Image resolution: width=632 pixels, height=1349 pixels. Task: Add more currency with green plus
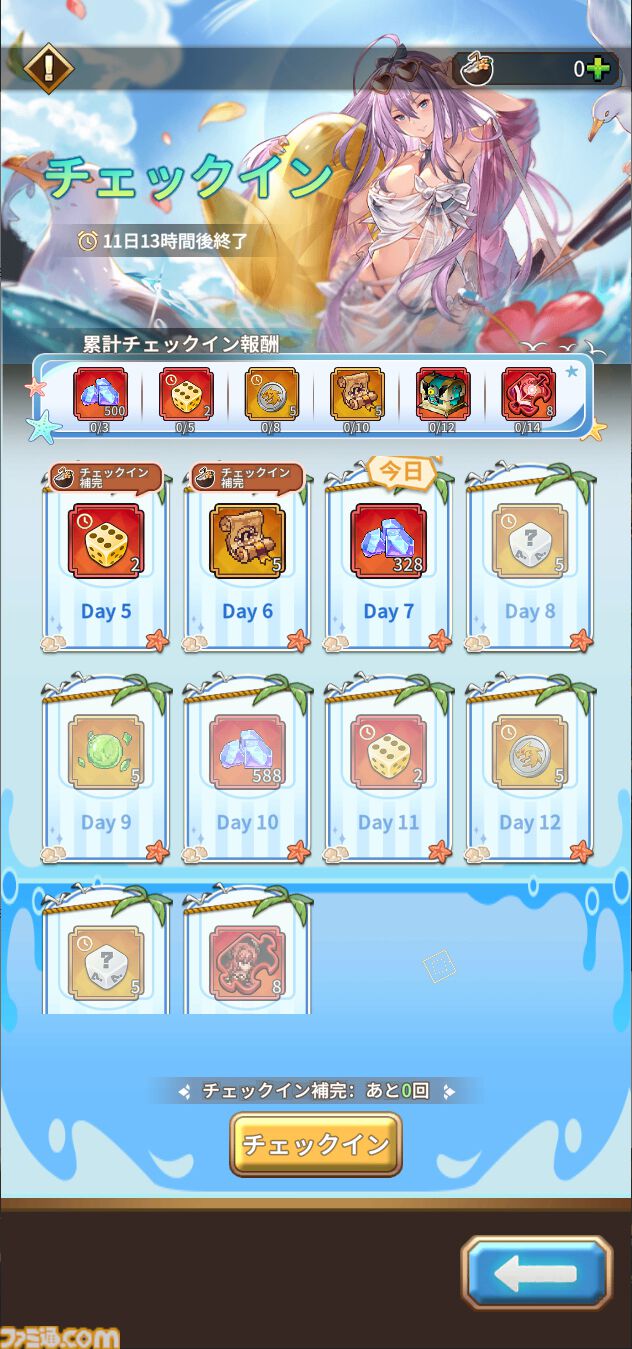tap(597, 69)
